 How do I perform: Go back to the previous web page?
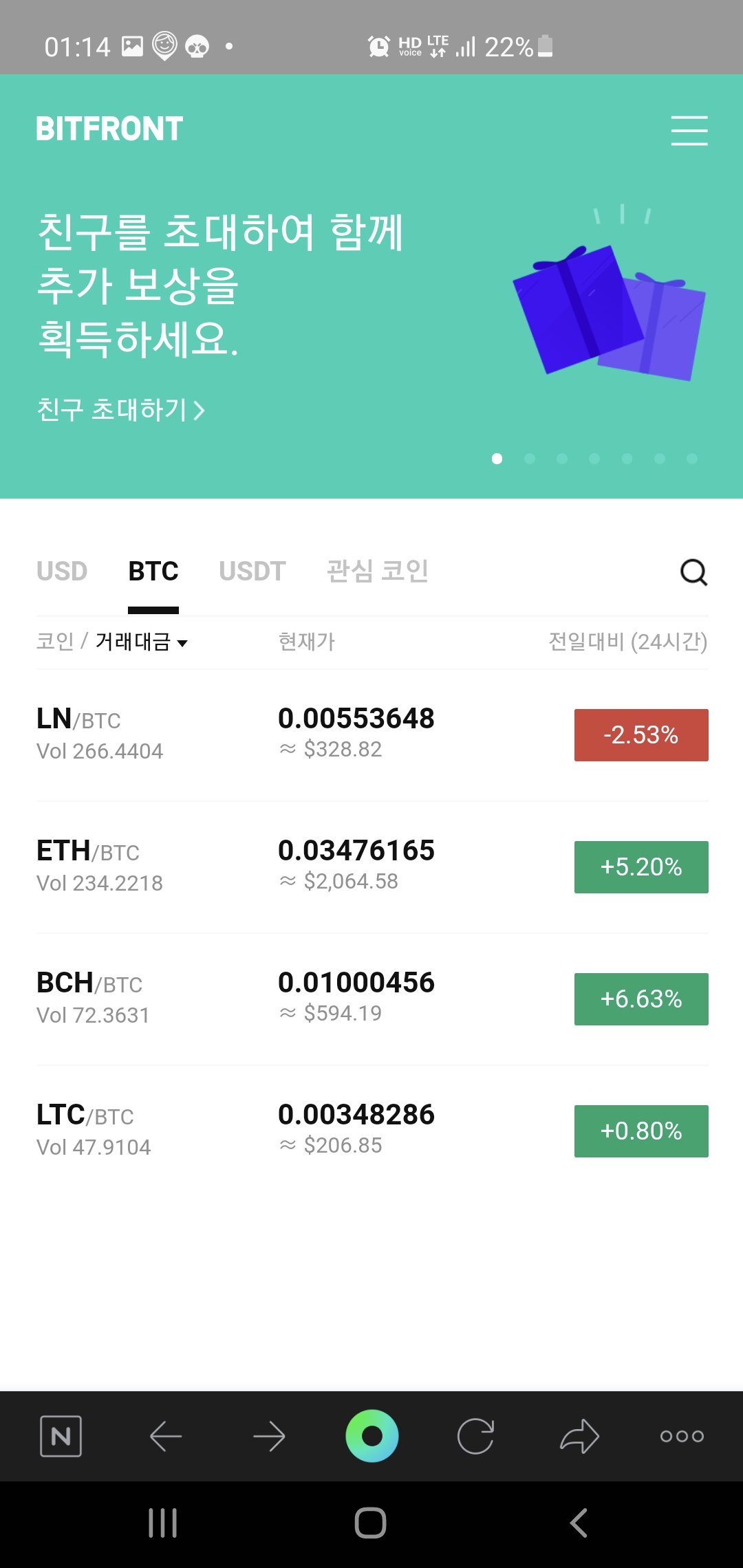[166, 1436]
